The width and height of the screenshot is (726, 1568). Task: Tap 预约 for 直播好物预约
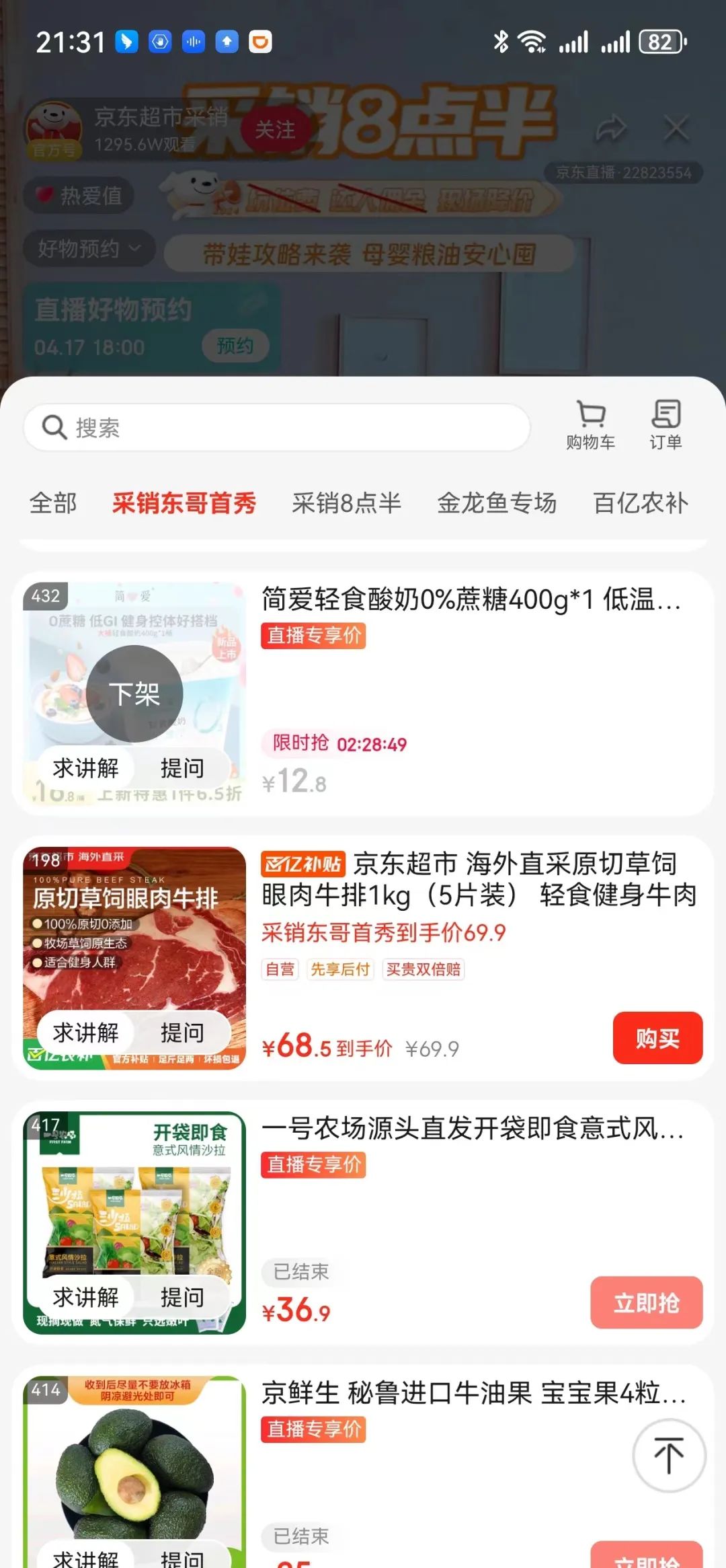[235, 346]
